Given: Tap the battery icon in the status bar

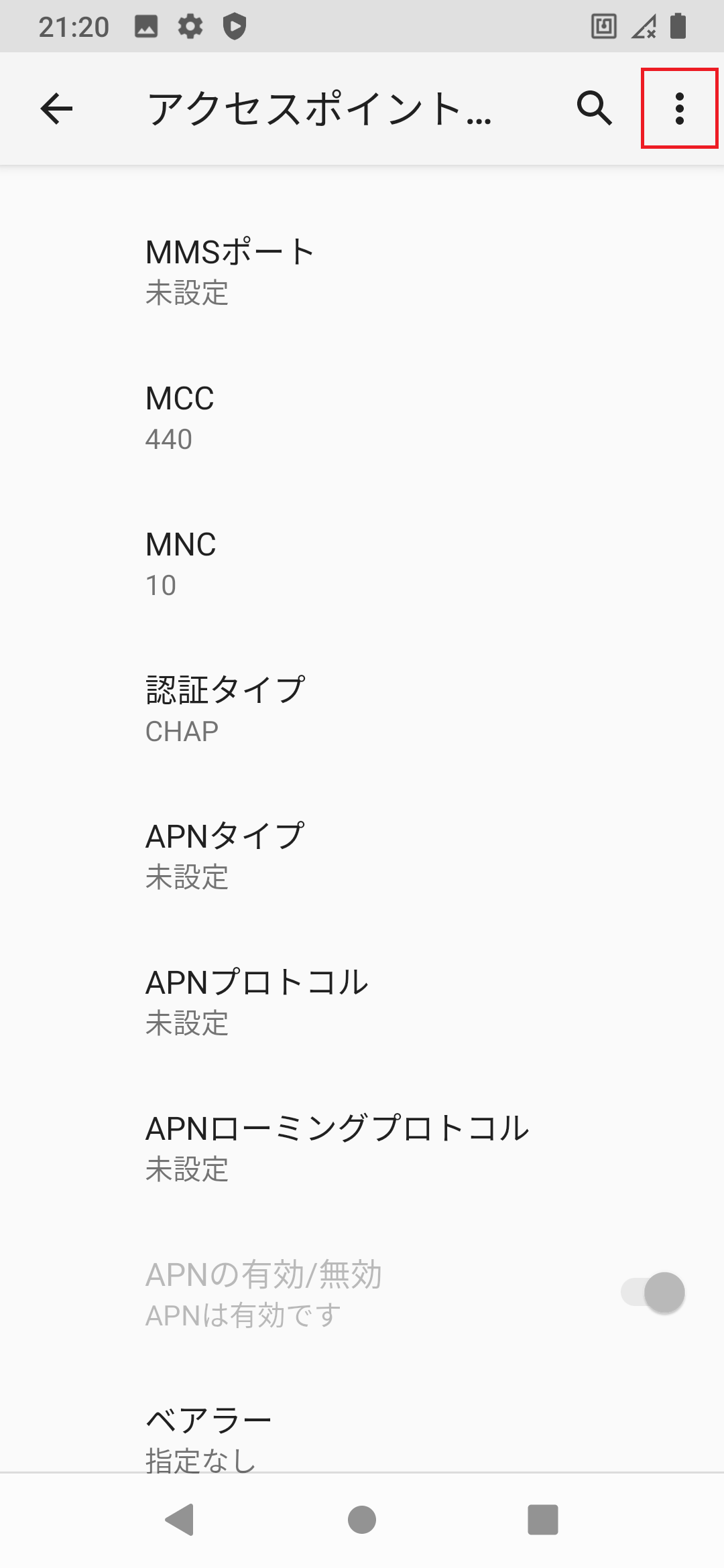Looking at the screenshot, I should click(x=680, y=25).
